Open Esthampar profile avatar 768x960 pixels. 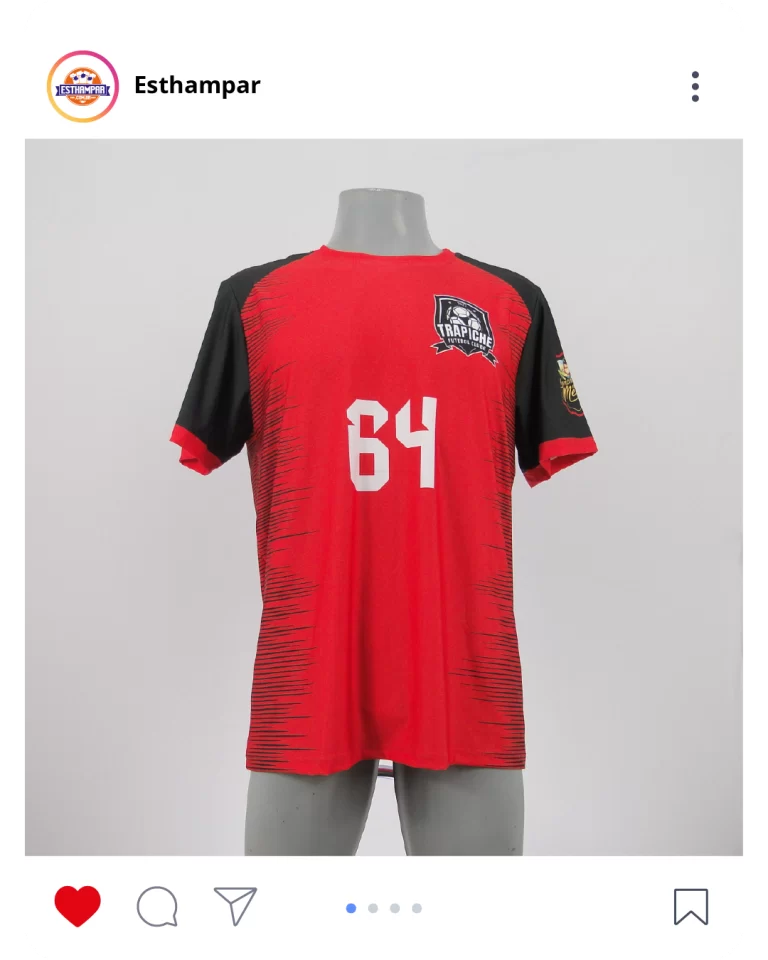(83, 86)
